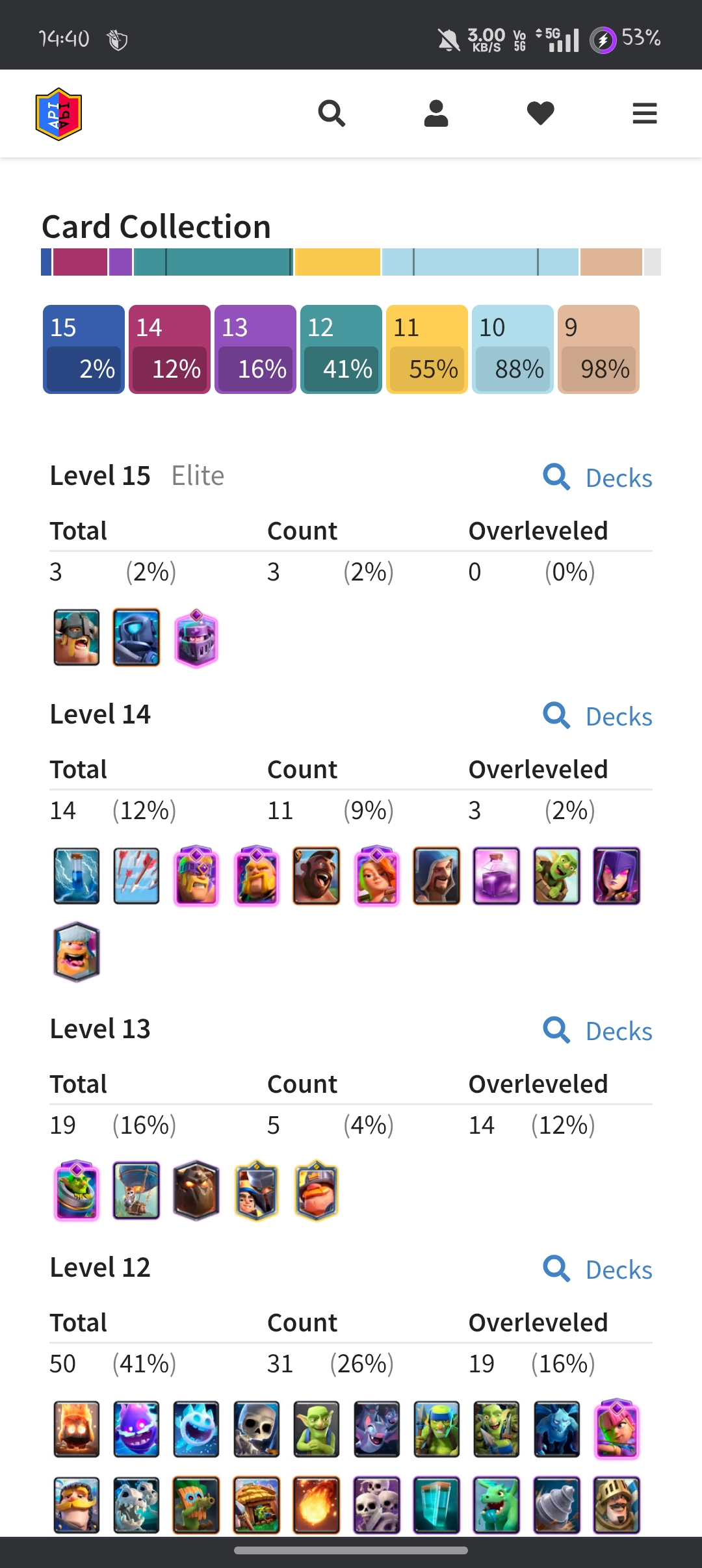Select the level 13 summary box
702x1568 pixels.
tap(255, 349)
